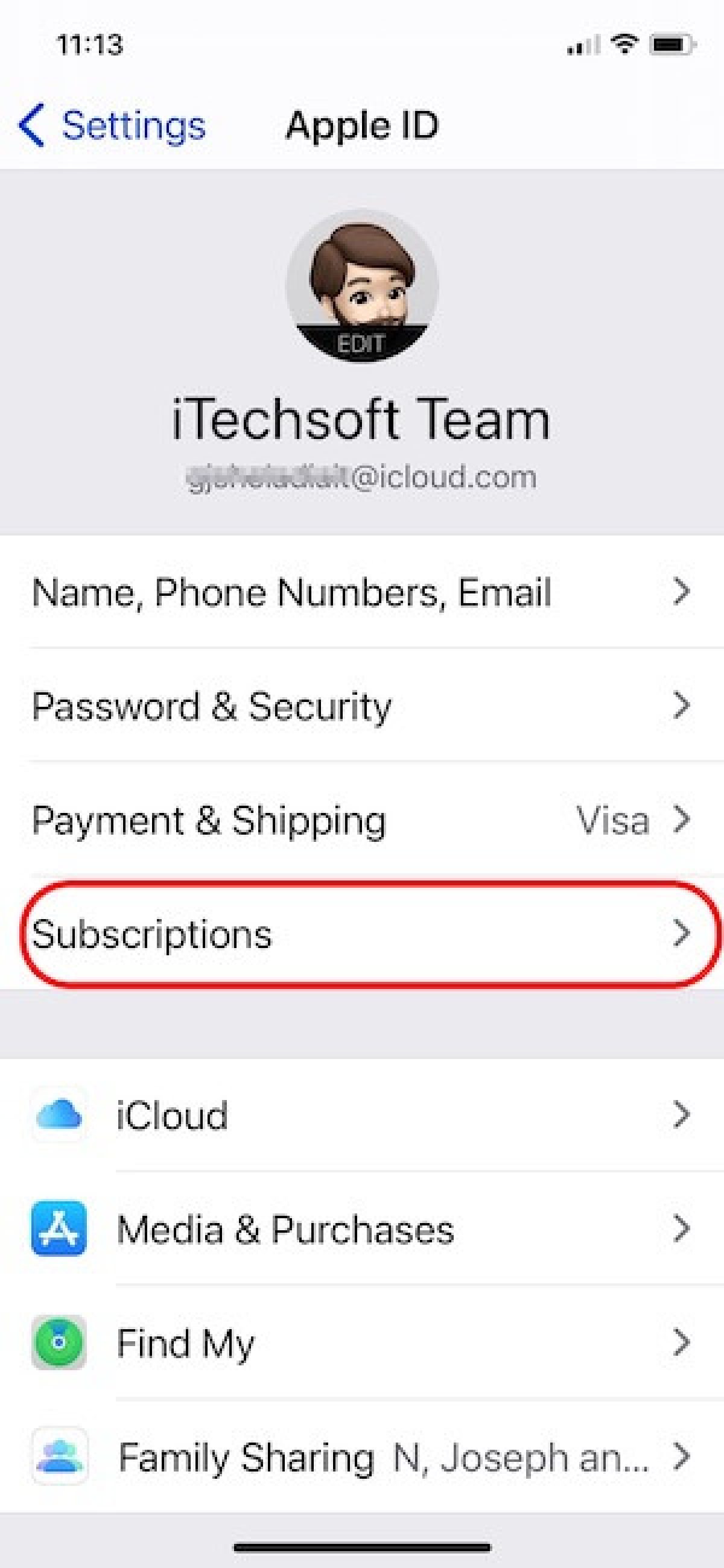Open Payment & Shipping
The image size is (724, 1568).
click(x=361, y=820)
